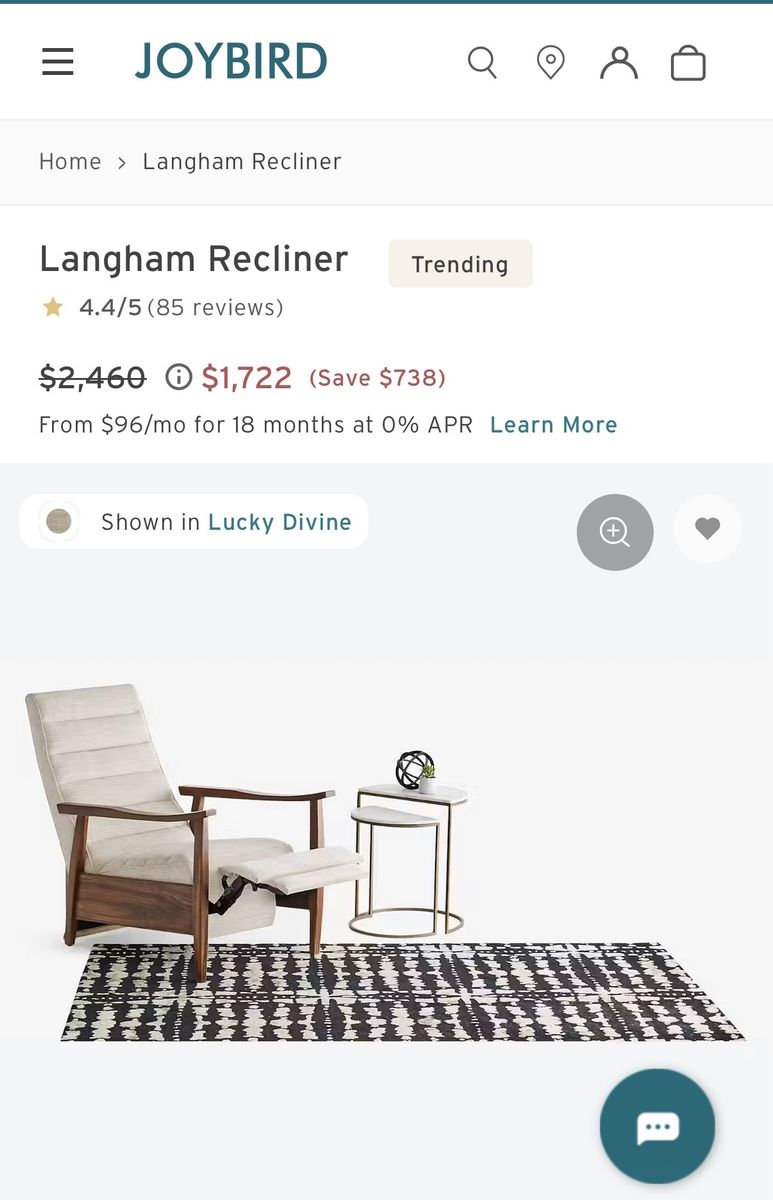
Task: Start a live chat
Action: point(657,1127)
